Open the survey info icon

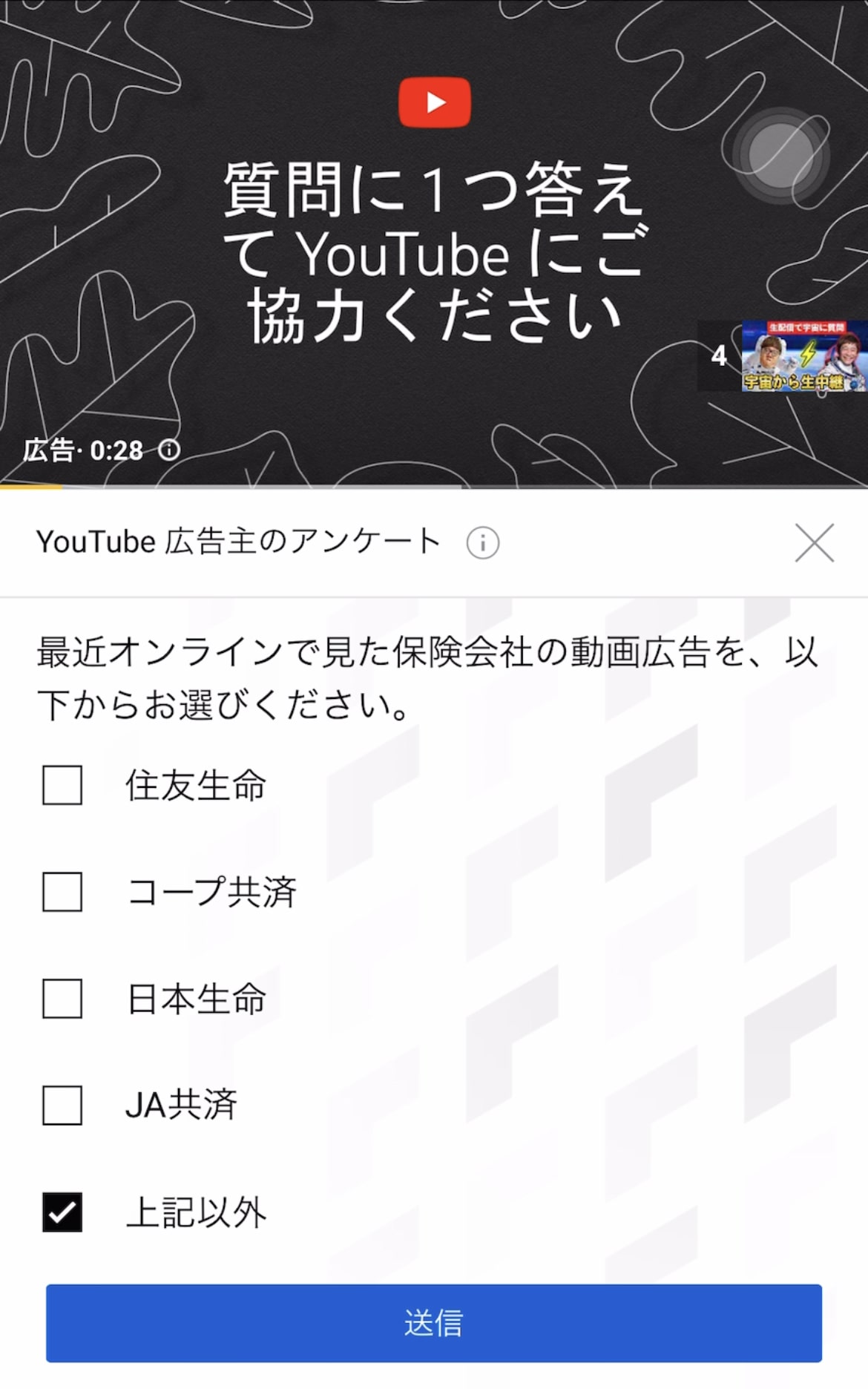[483, 543]
